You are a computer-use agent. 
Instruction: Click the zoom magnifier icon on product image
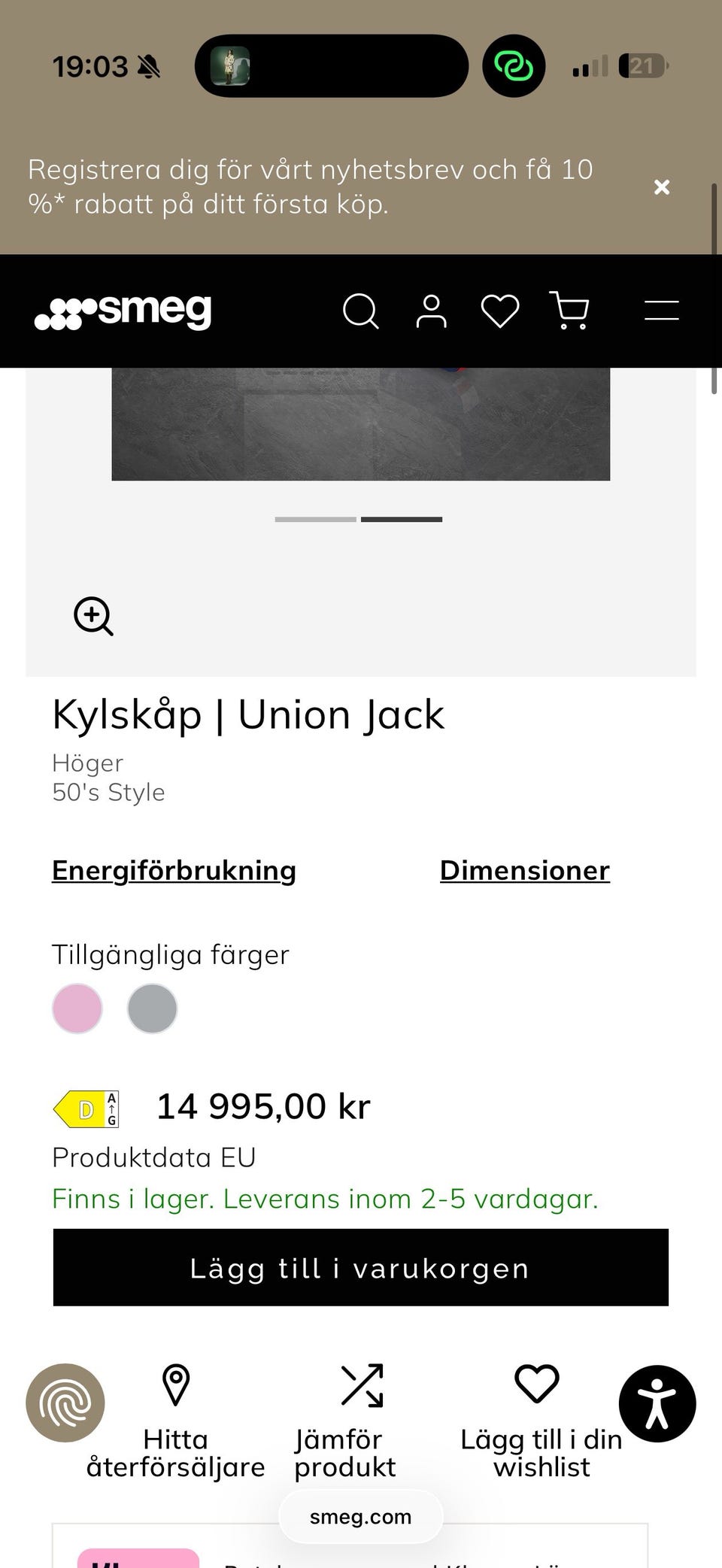(x=93, y=617)
